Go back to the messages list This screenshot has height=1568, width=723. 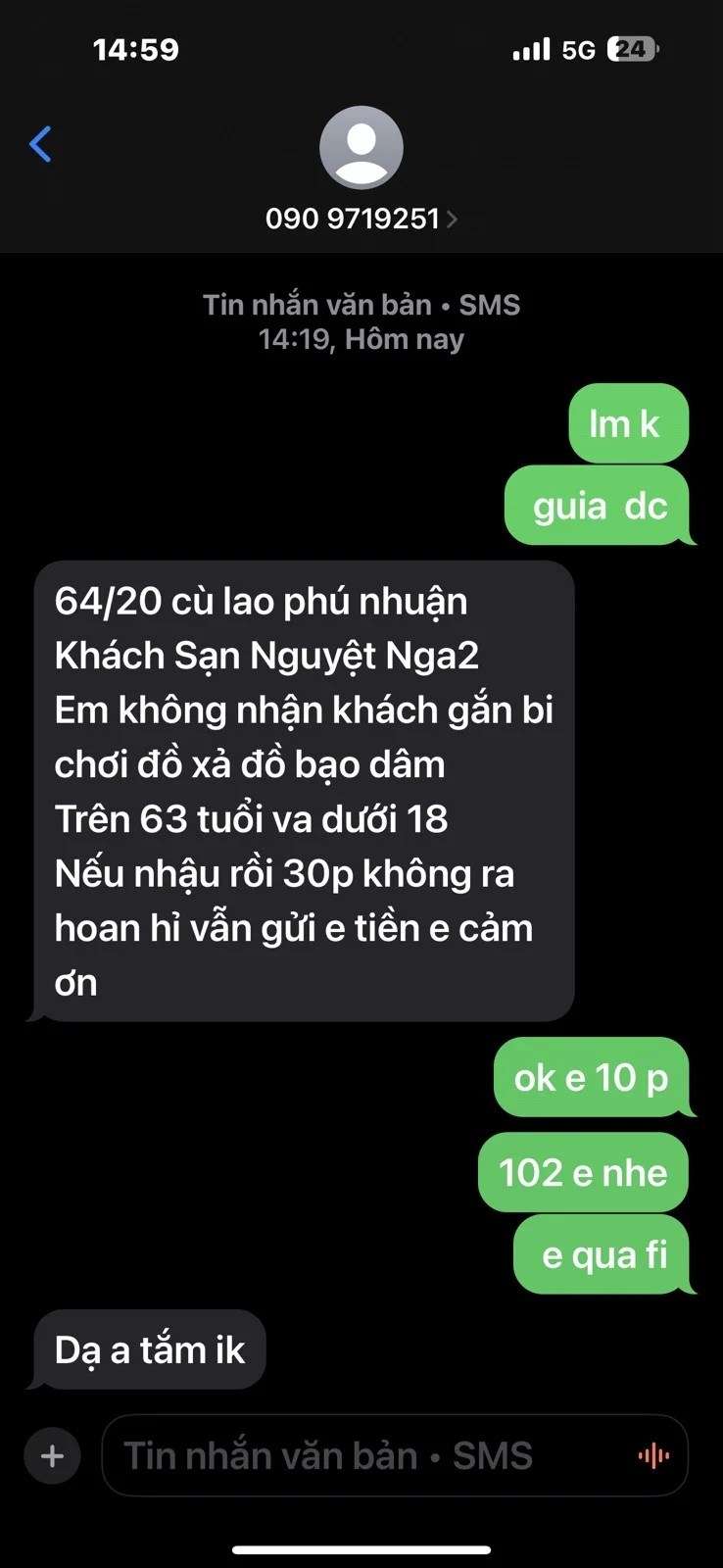pyautogui.click(x=41, y=144)
